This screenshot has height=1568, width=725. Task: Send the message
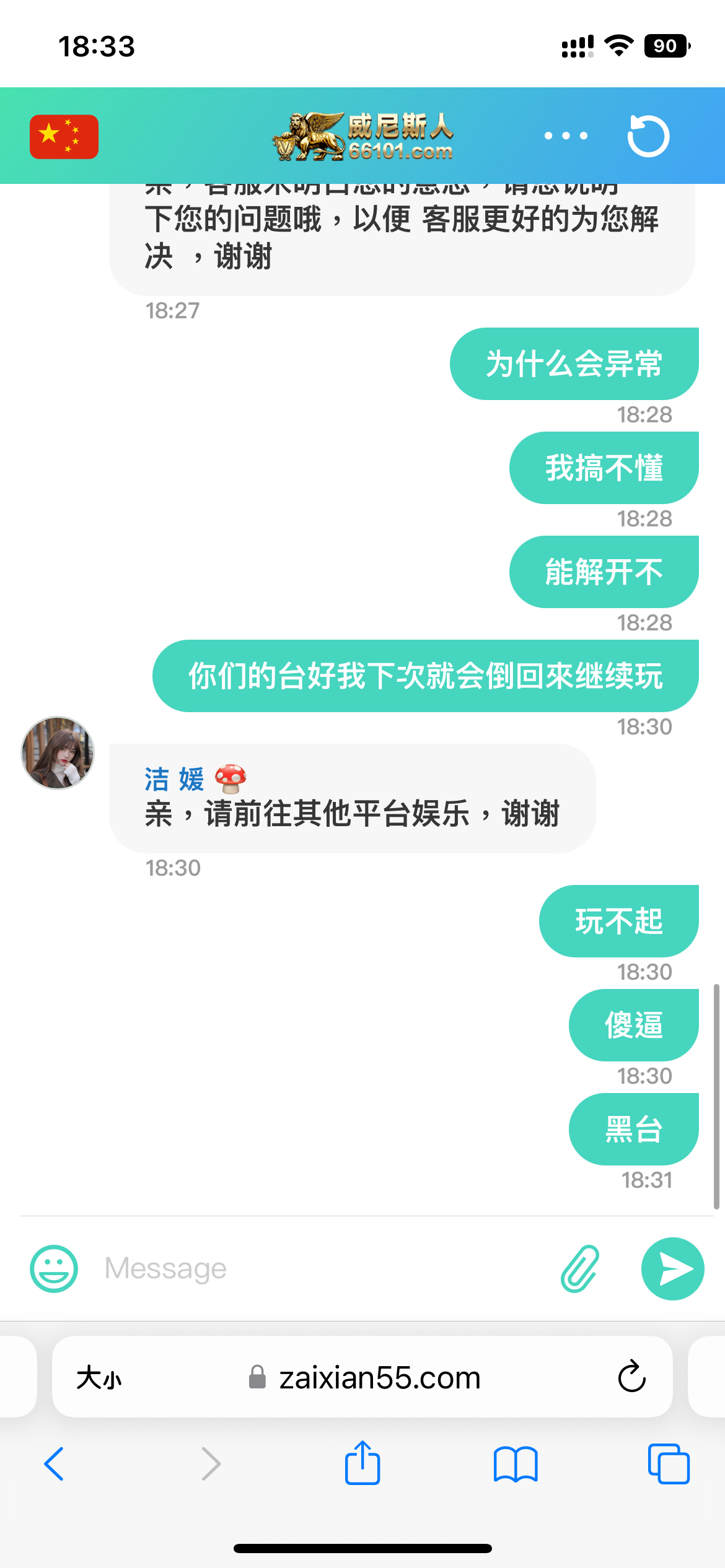[x=672, y=1269]
